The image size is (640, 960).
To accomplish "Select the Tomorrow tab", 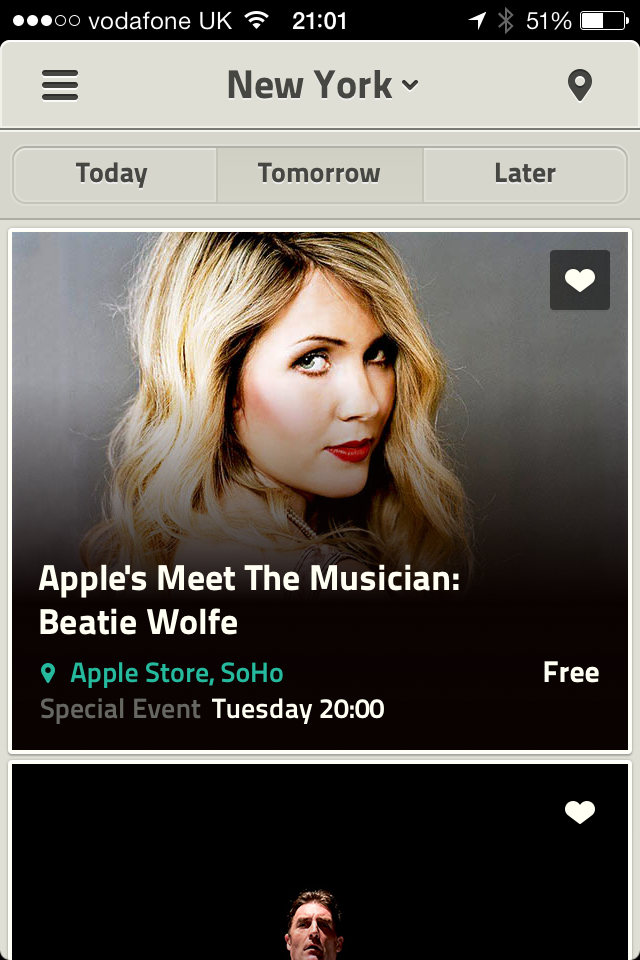I will [319, 174].
